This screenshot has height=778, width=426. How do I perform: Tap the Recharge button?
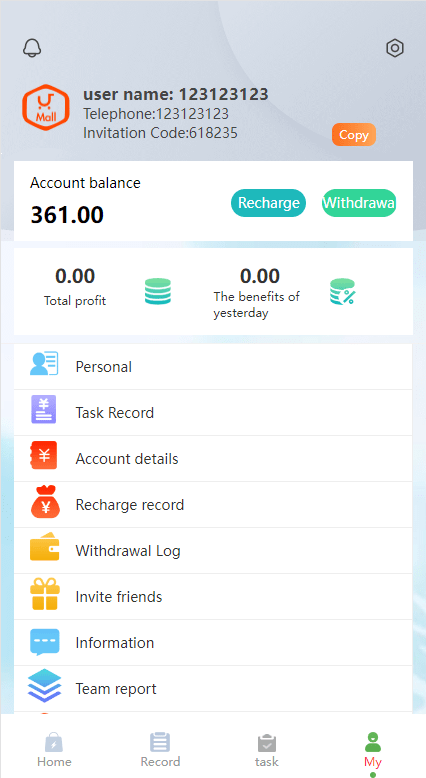click(268, 203)
